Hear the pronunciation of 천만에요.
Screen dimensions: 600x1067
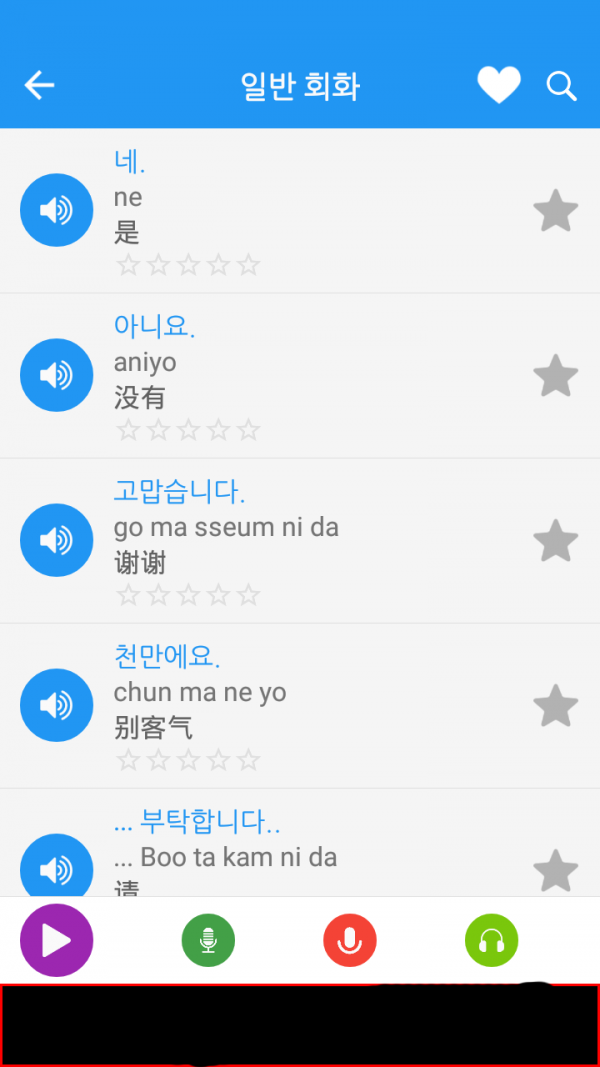tap(57, 705)
